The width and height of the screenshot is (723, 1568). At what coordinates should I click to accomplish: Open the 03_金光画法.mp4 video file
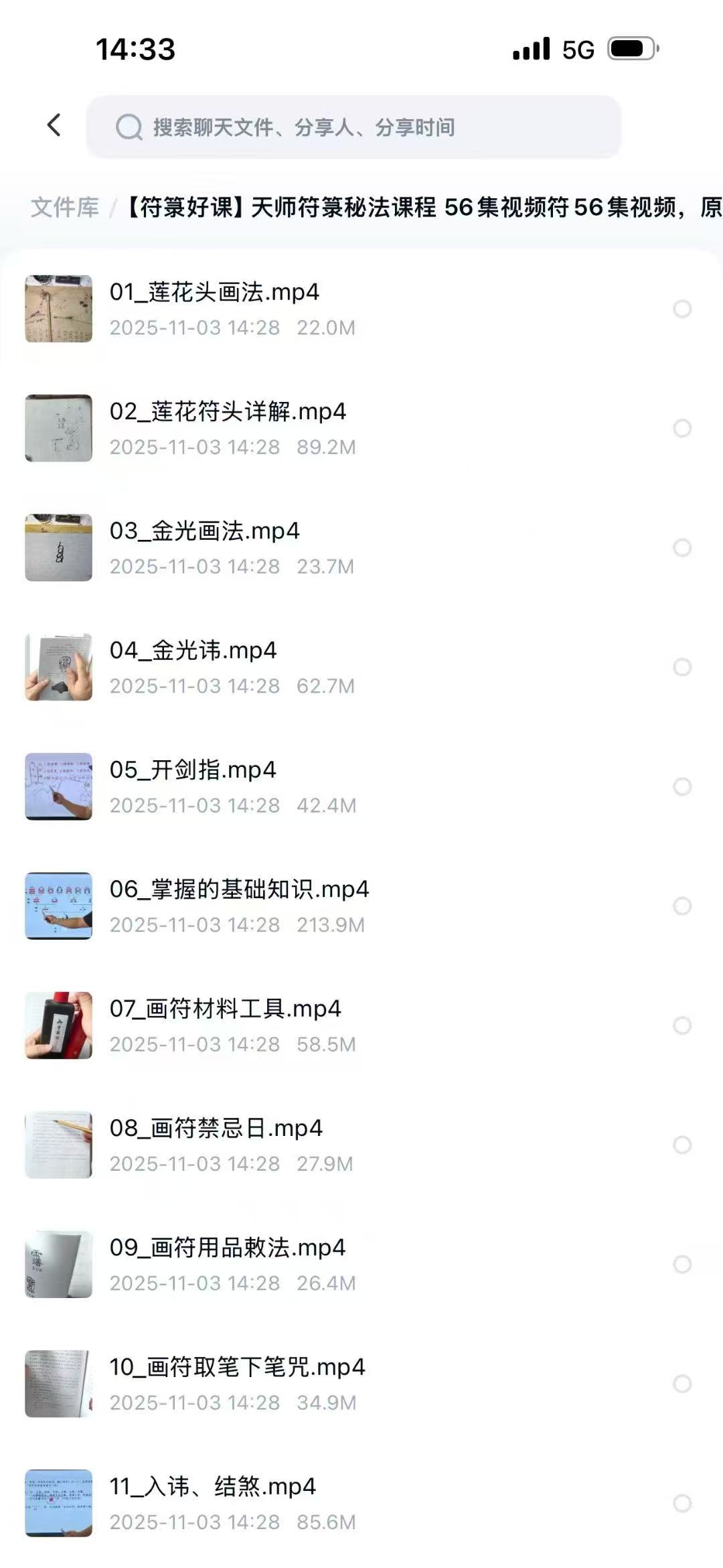[204, 532]
